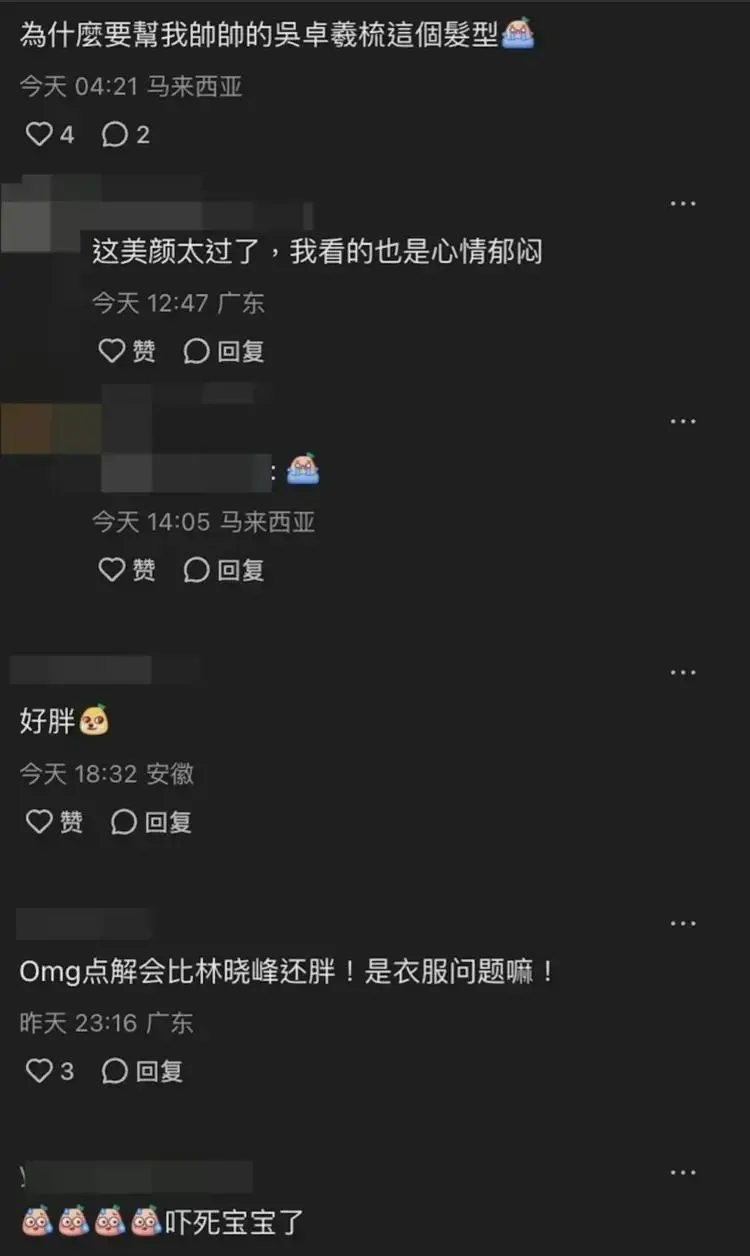Like the comment mentioning 林晓峰
This screenshot has width=750, height=1256.
pyautogui.click(x=49, y=1071)
